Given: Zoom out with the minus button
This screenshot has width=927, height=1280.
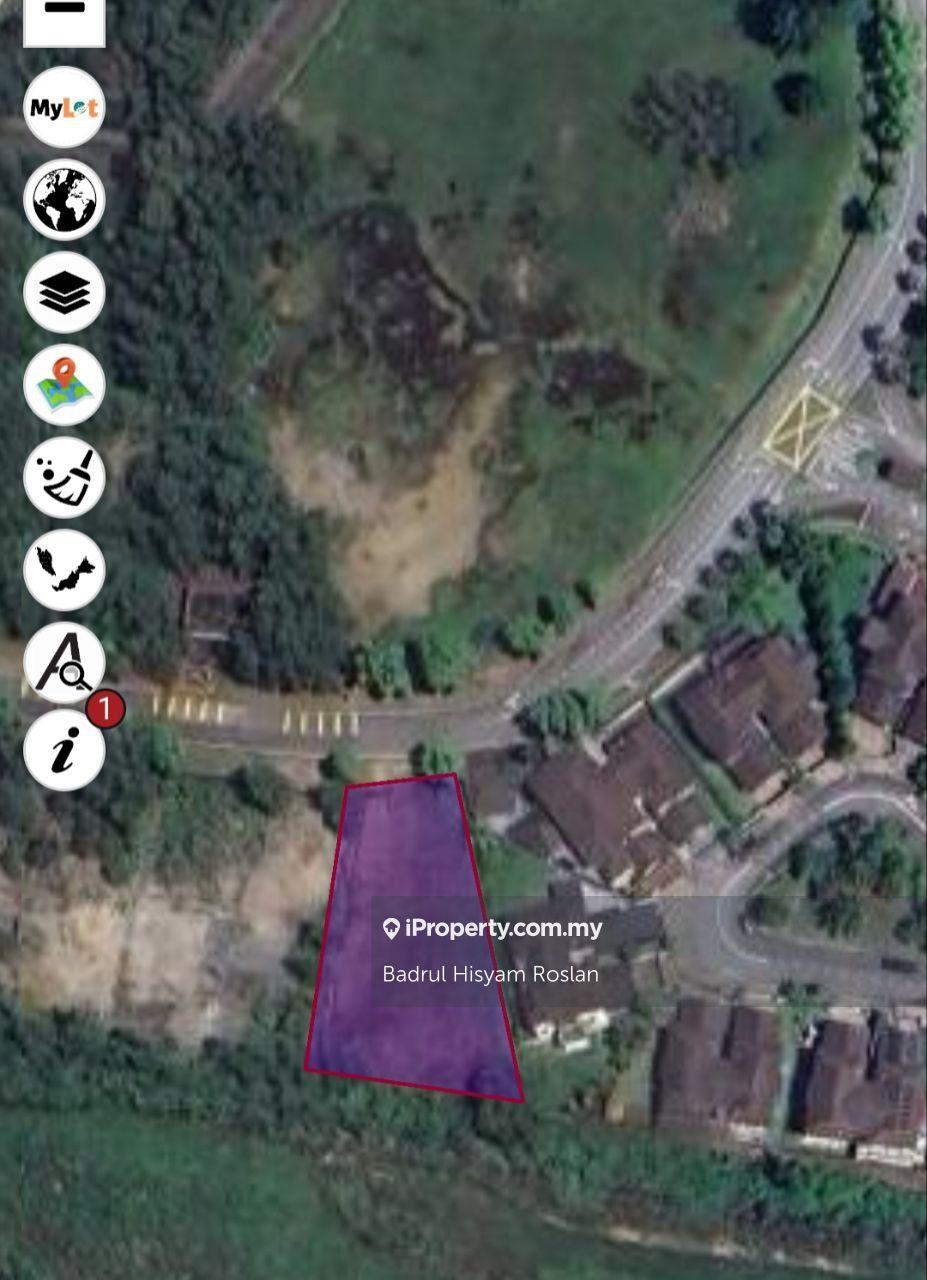Looking at the screenshot, I should click(64, 14).
